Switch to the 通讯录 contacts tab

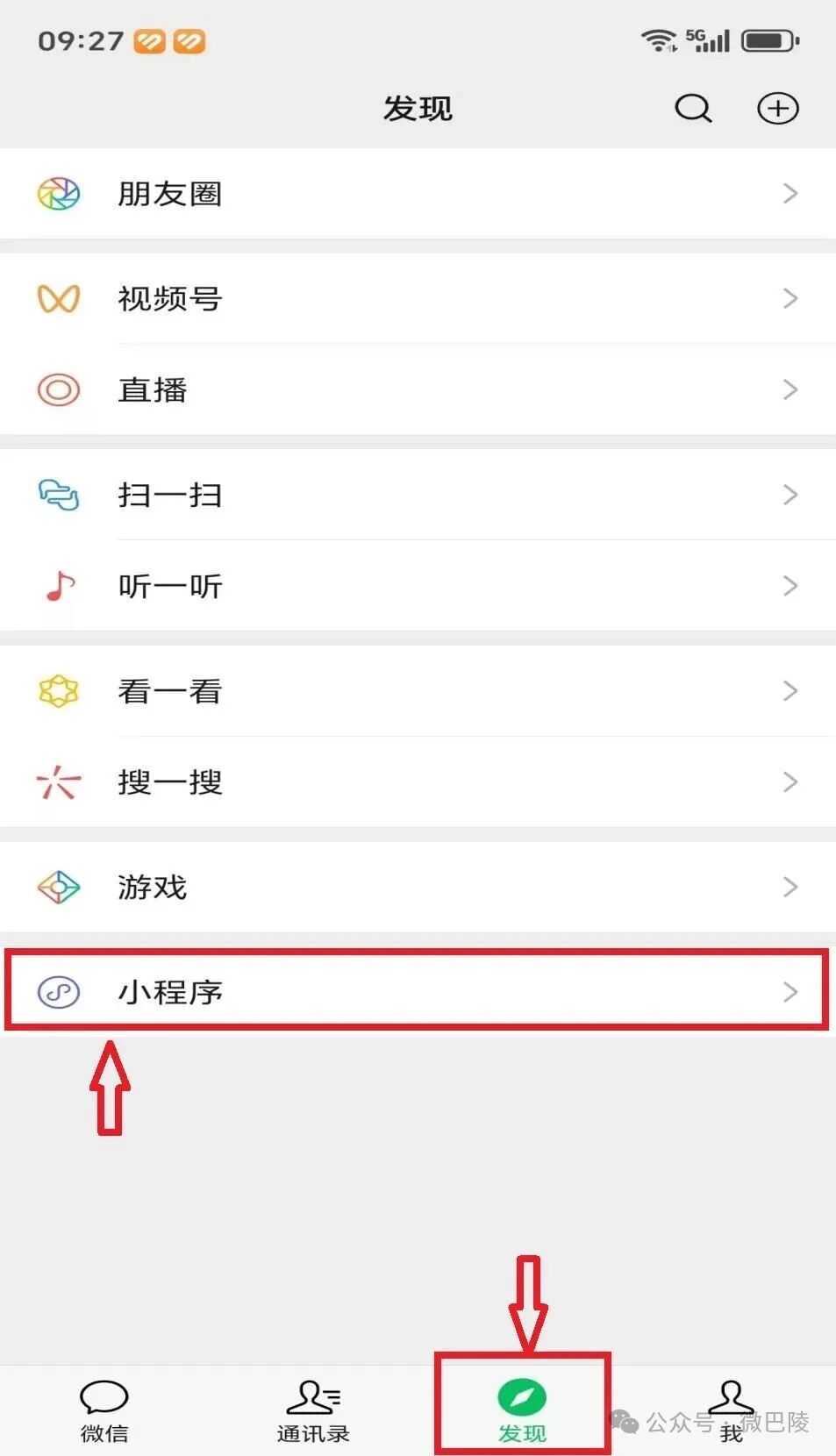point(313,1410)
